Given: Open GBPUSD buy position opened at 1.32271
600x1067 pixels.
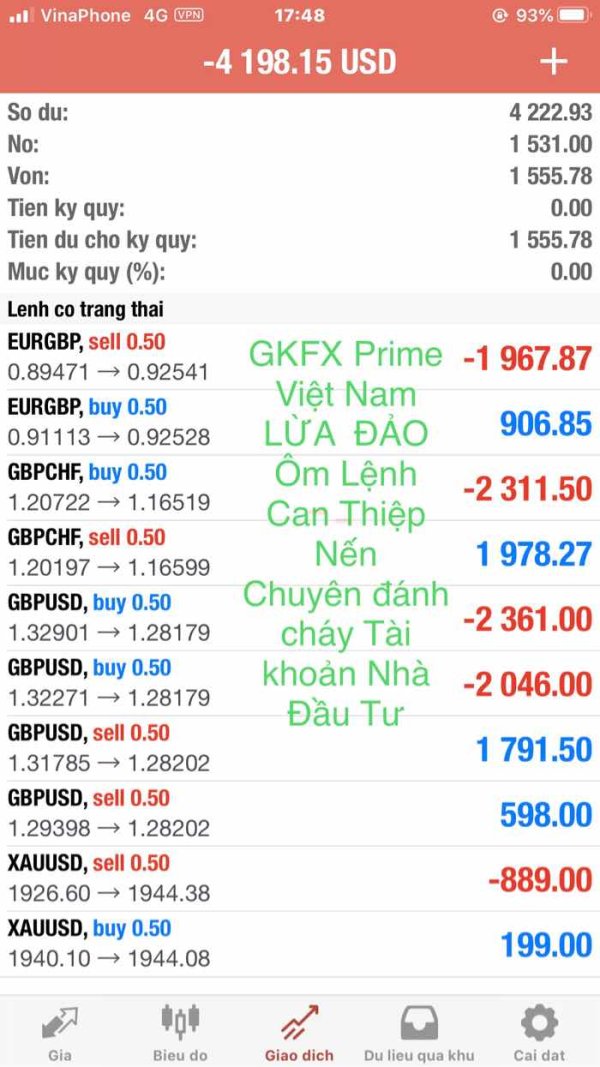Looking at the screenshot, I should (x=300, y=683).
